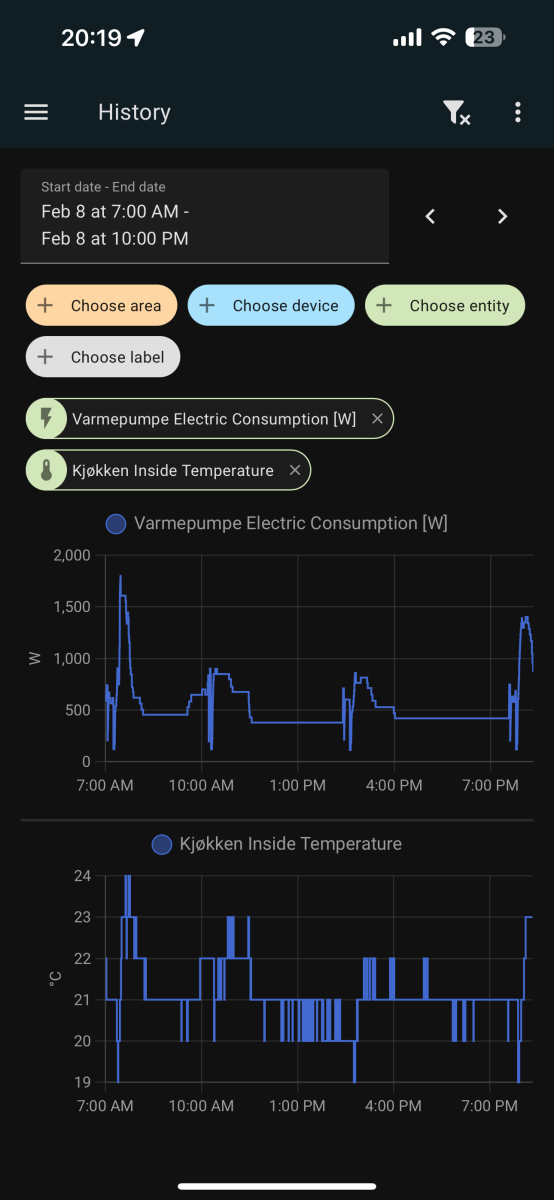
Task: Open the three-dot overflow menu
Action: 517,112
